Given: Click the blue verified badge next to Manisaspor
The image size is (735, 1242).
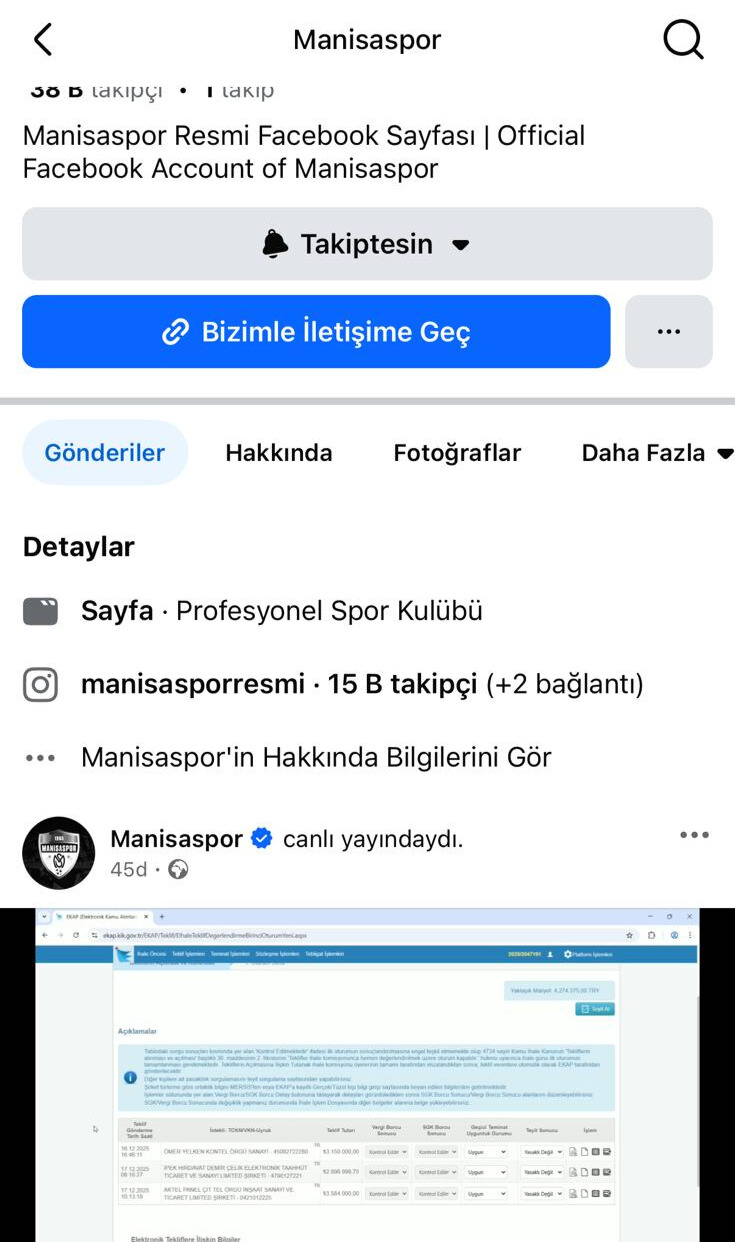Looking at the screenshot, I should click(260, 838).
